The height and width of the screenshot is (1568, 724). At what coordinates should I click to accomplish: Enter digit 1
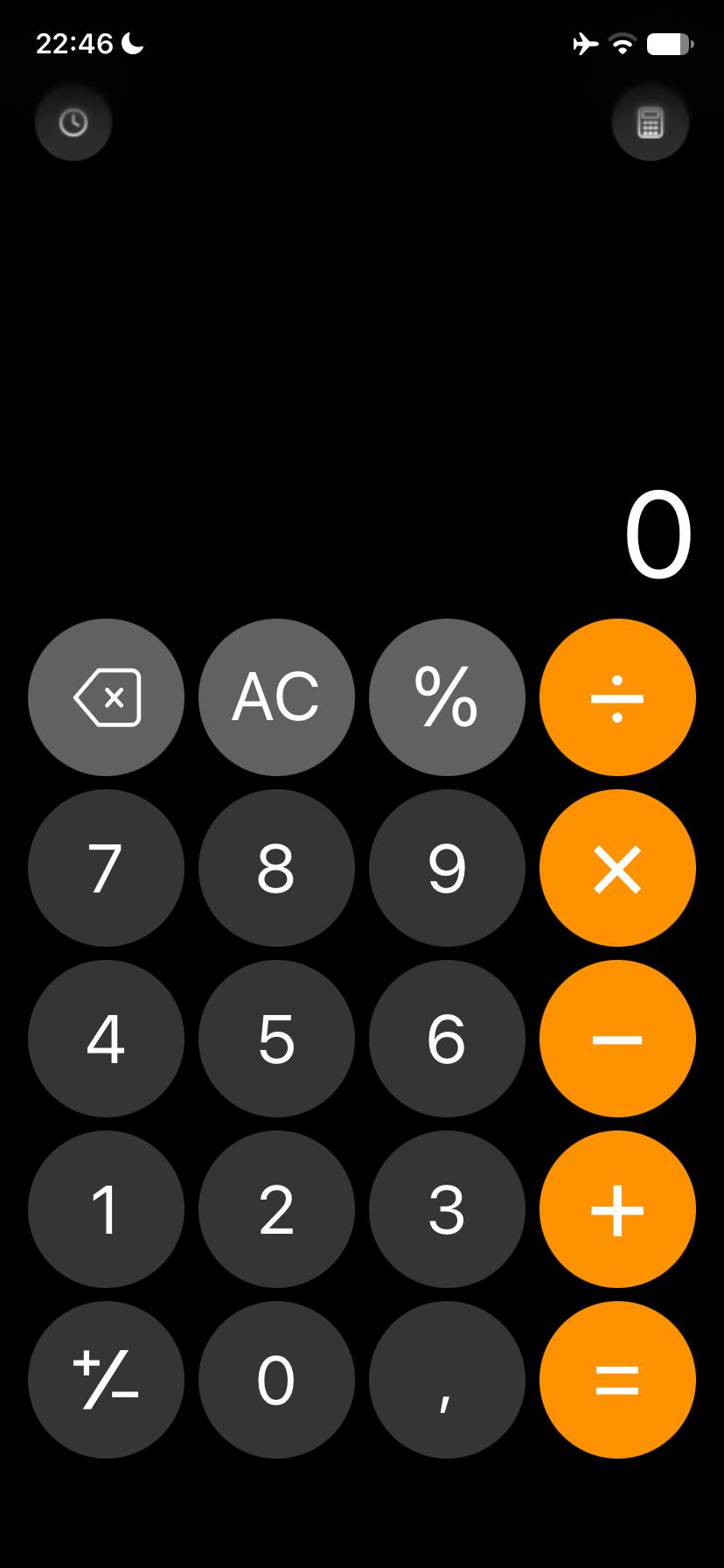(x=106, y=1209)
